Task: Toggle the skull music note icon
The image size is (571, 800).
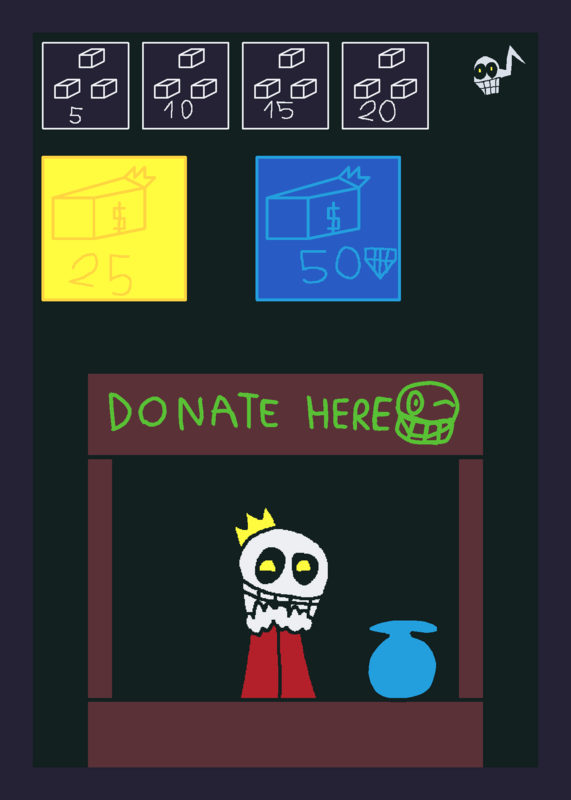Action: [497, 71]
